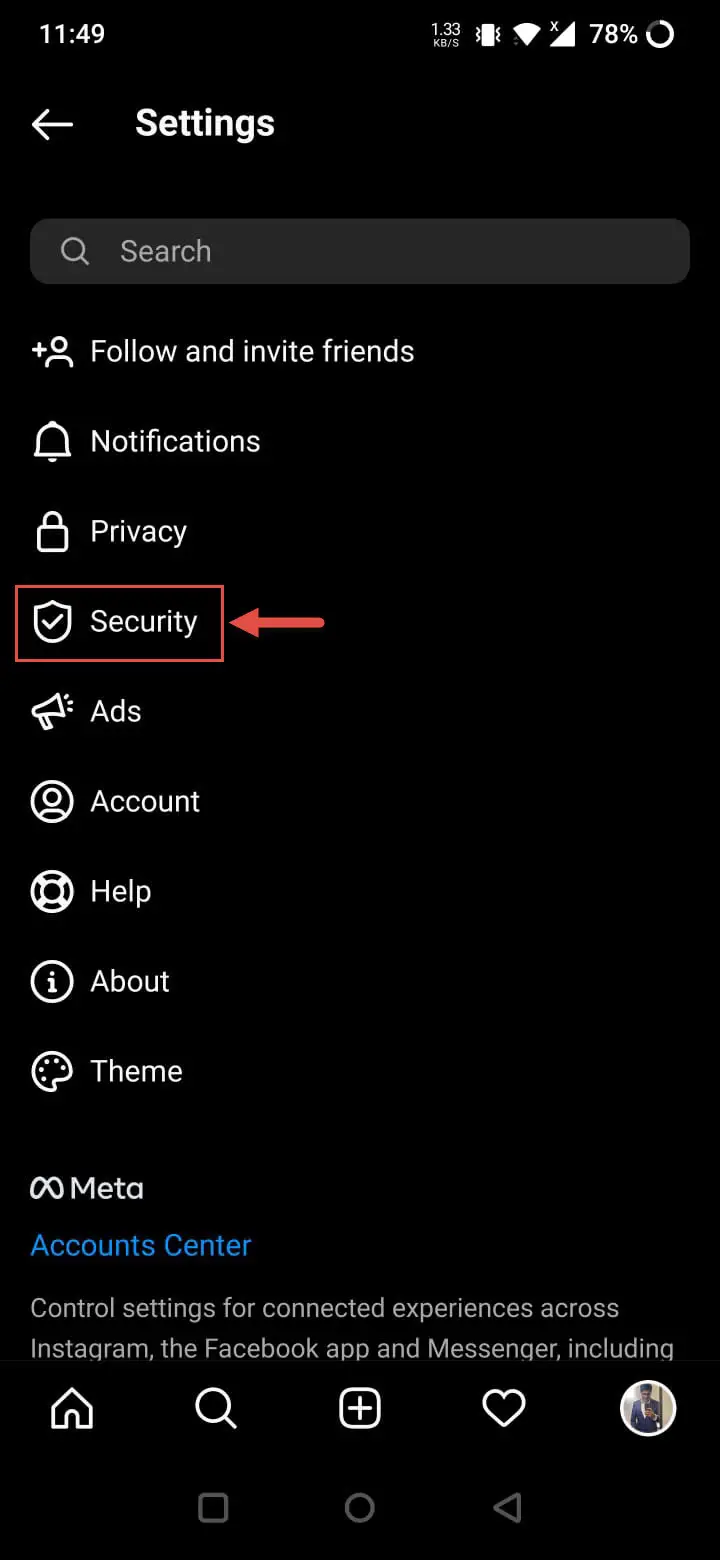Create a new post with plus icon
Viewport: 720px width, 1560px height.
pyautogui.click(x=360, y=1409)
